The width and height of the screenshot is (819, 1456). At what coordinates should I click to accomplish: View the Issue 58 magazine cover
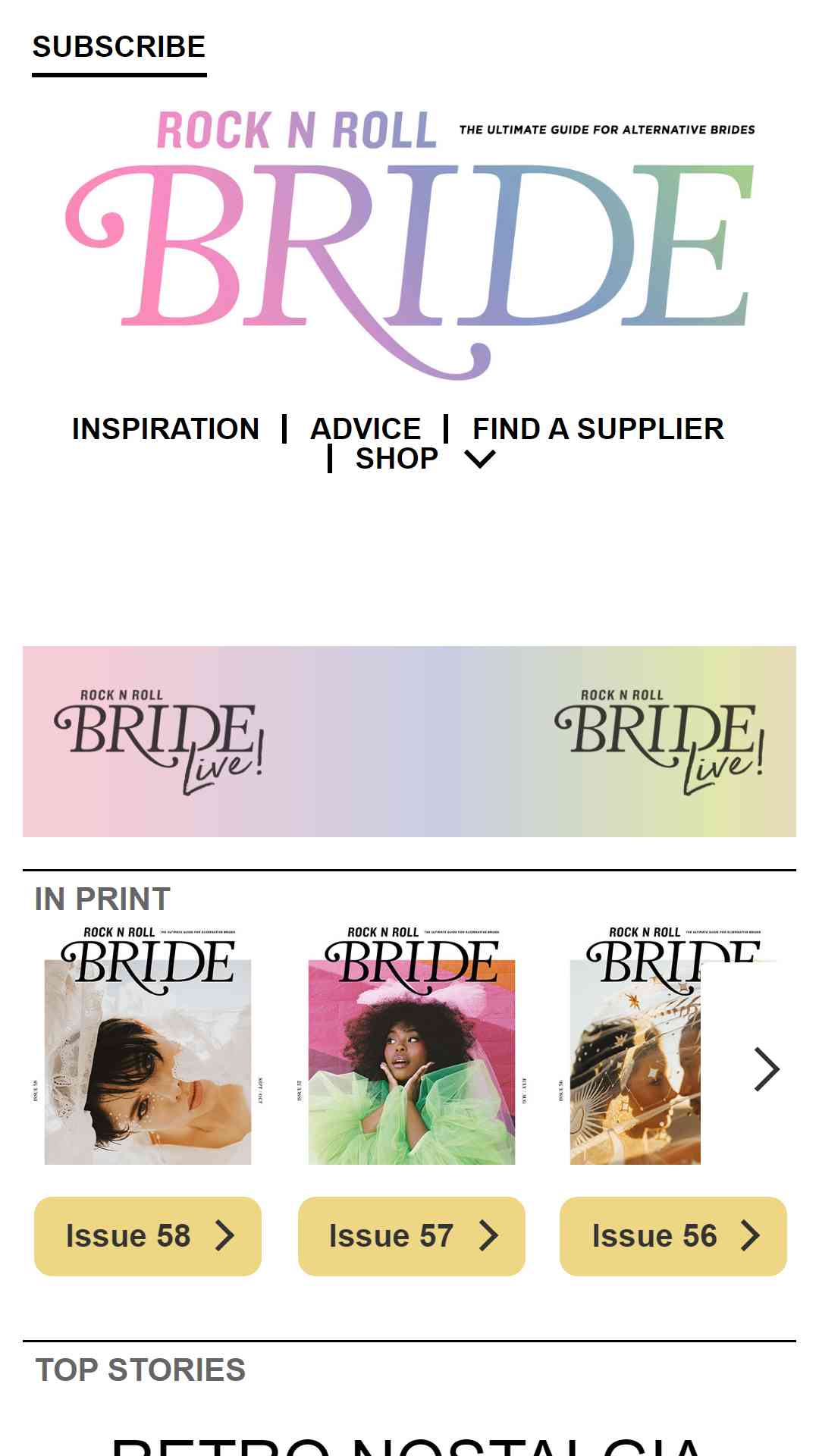(x=148, y=1046)
